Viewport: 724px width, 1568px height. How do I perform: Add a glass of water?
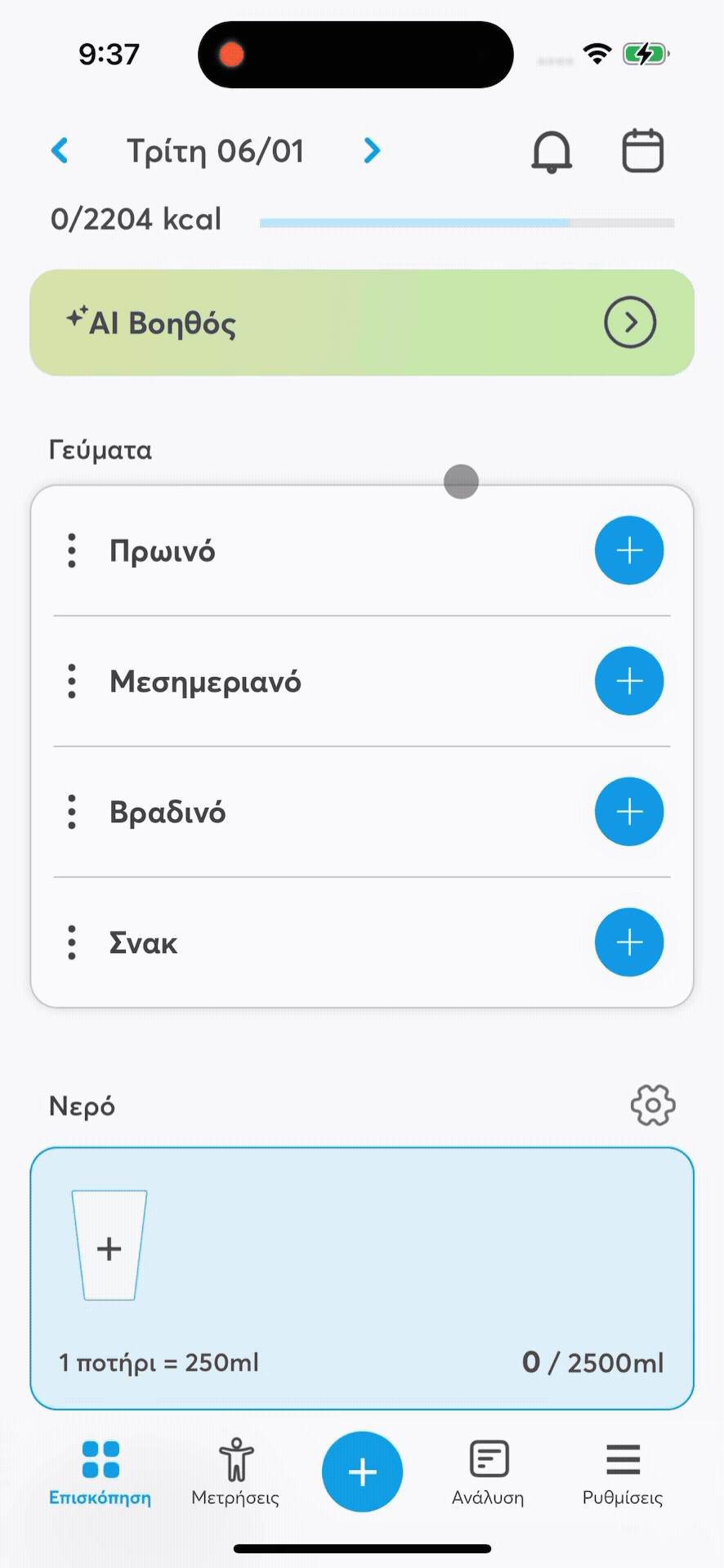109,1246
